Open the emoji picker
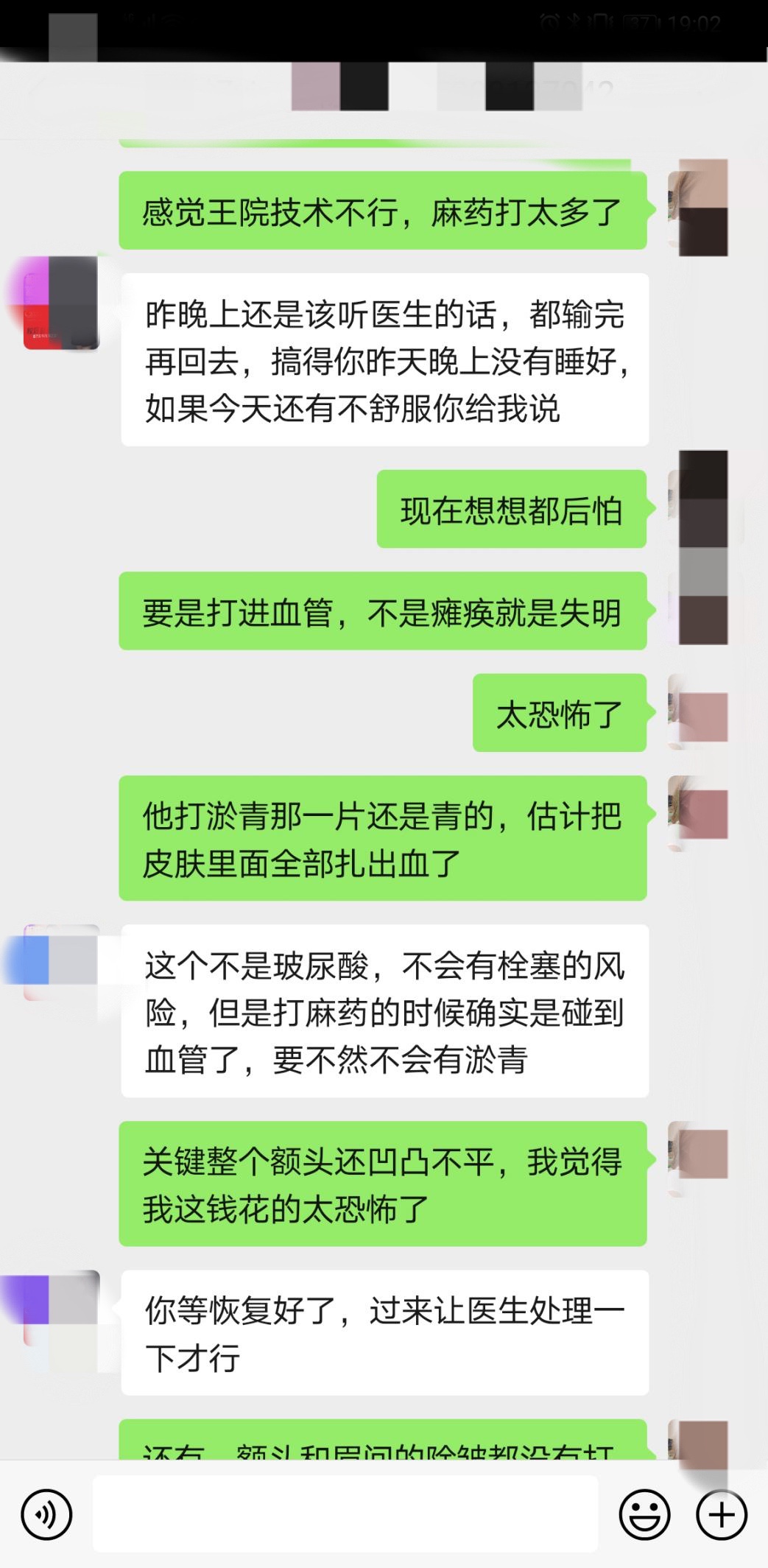768x1568 pixels. click(x=644, y=1514)
